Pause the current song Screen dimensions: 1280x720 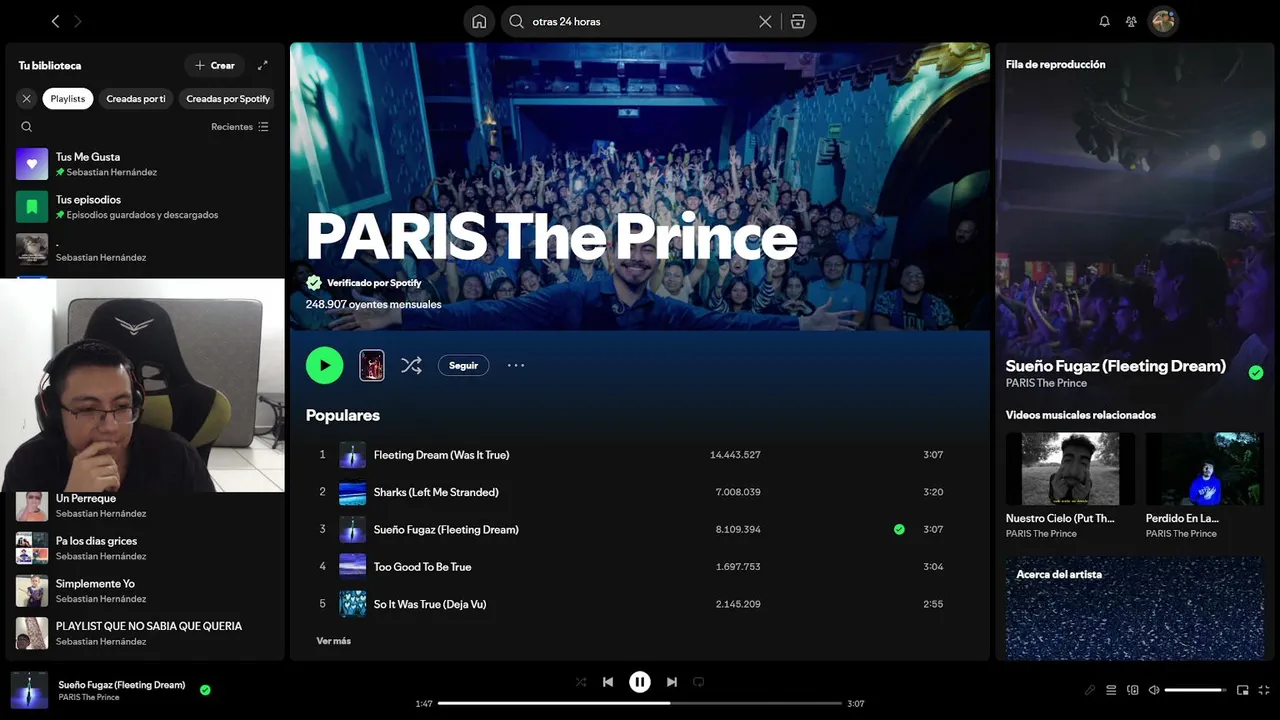click(640, 682)
